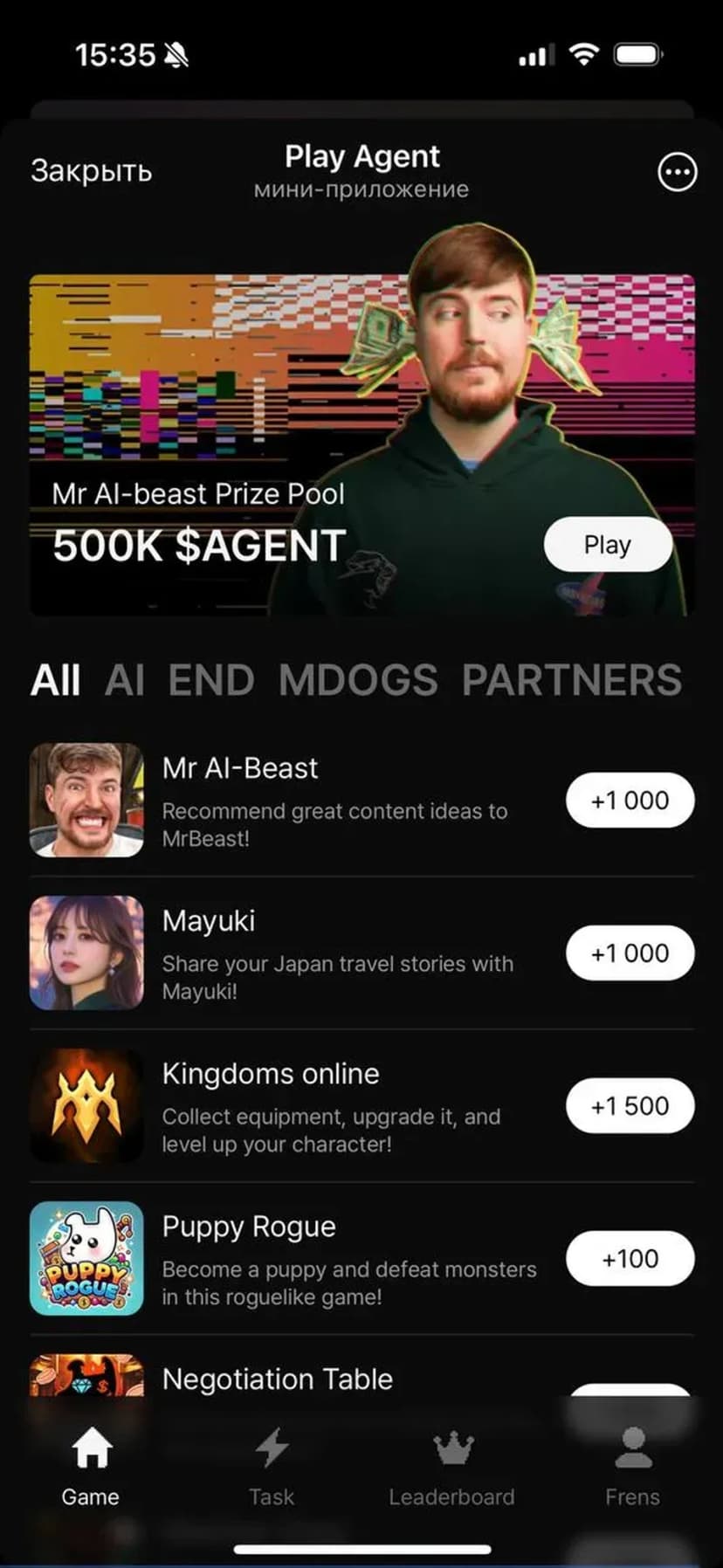723x1568 pixels.
Task: Claim +1 000 for Mr AI-Beast
Action: tap(630, 801)
